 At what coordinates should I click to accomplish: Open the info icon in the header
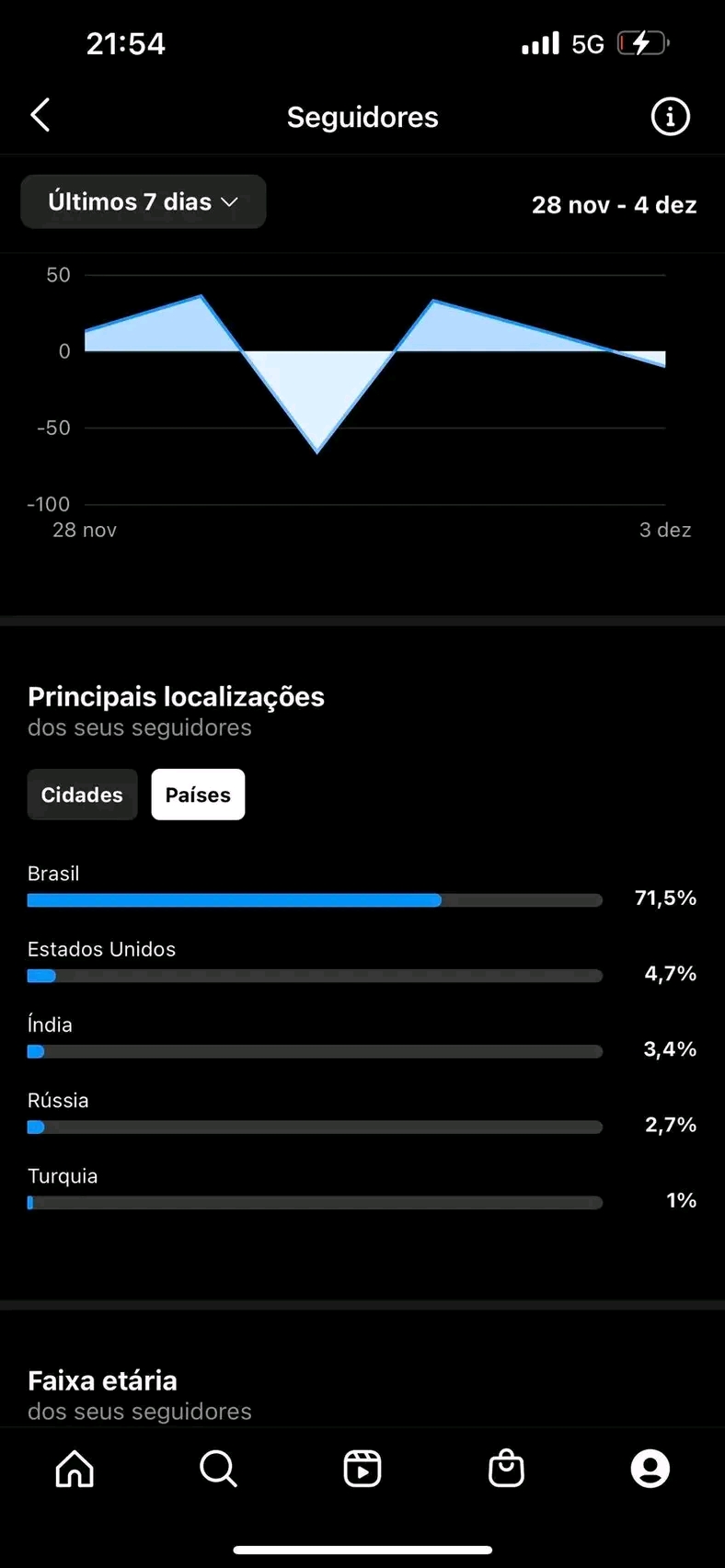pyautogui.click(x=670, y=117)
